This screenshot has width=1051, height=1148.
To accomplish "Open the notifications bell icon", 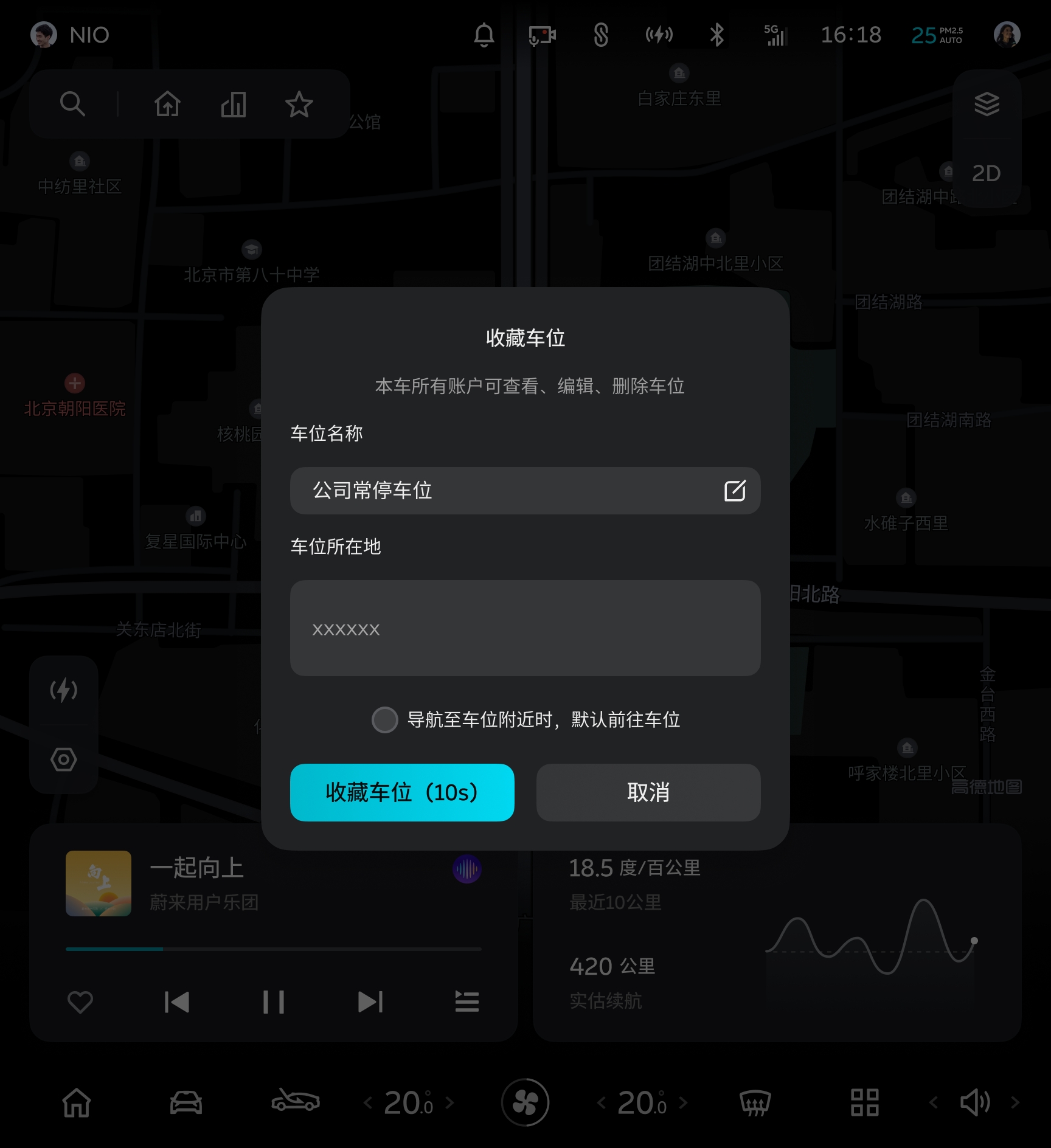I will (x=484, y=35).
